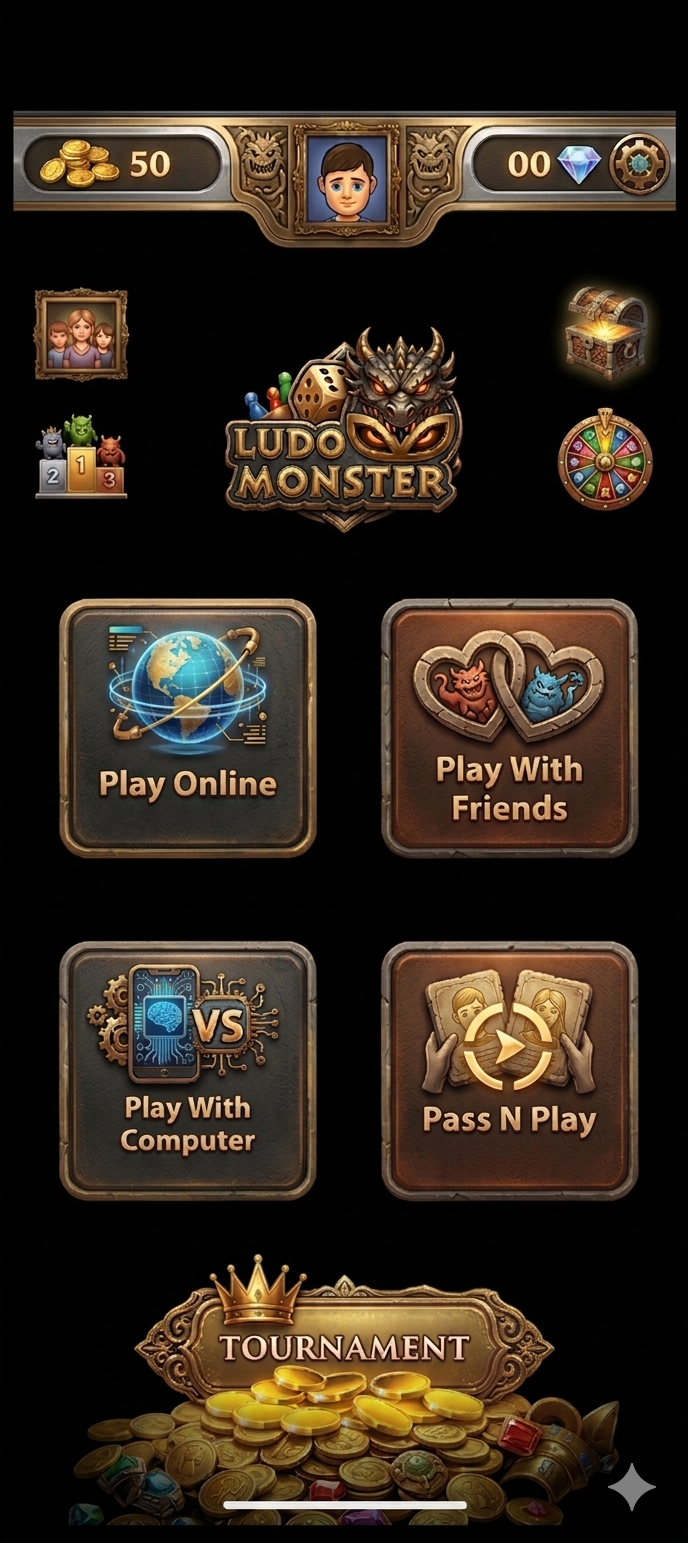Screen dimensions: 688x1543
Task: Open the lucky spin wheel
Action: pyautogui.click(x=605, y=459)
